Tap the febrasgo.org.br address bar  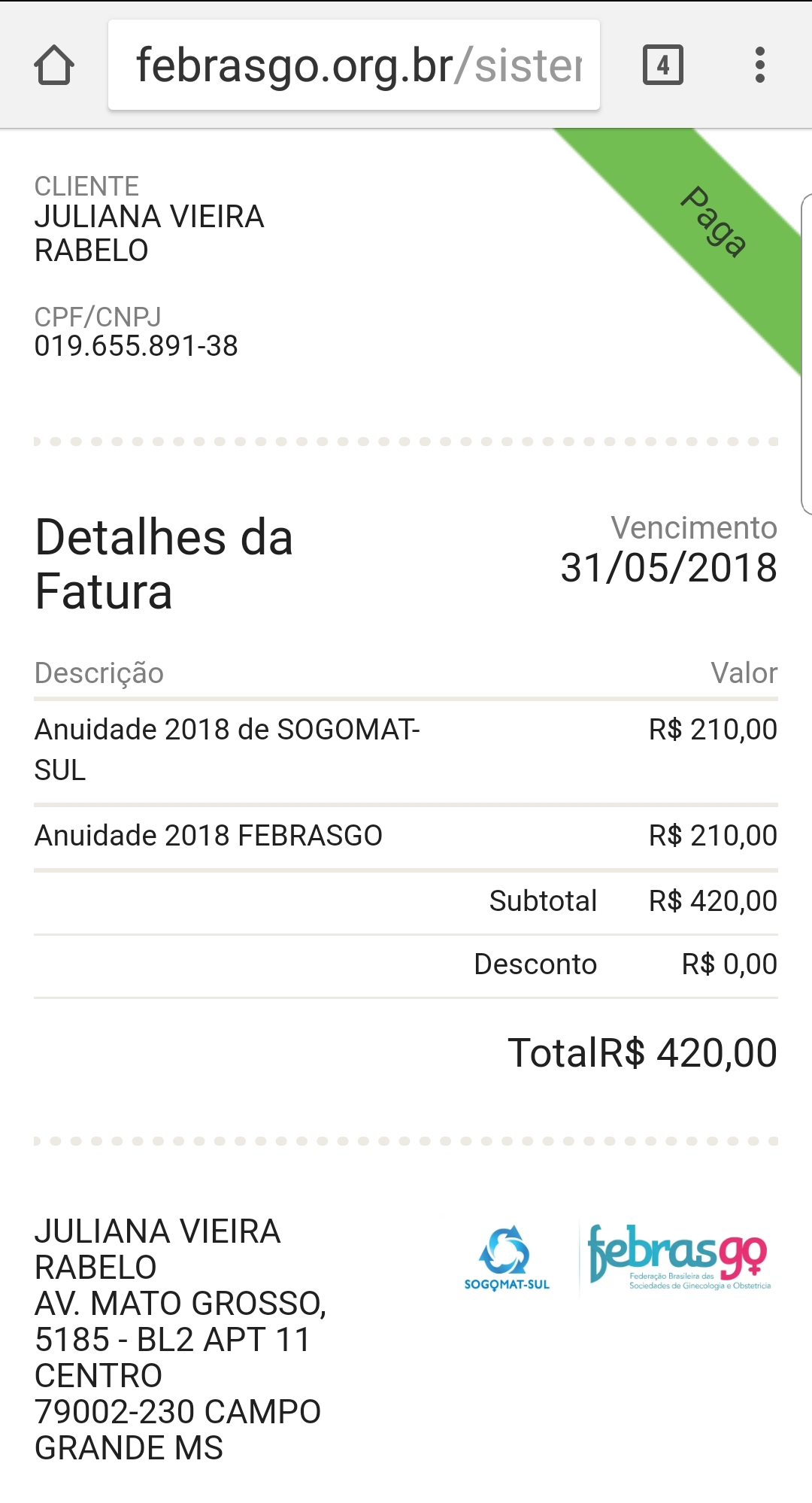click(353, 65)
